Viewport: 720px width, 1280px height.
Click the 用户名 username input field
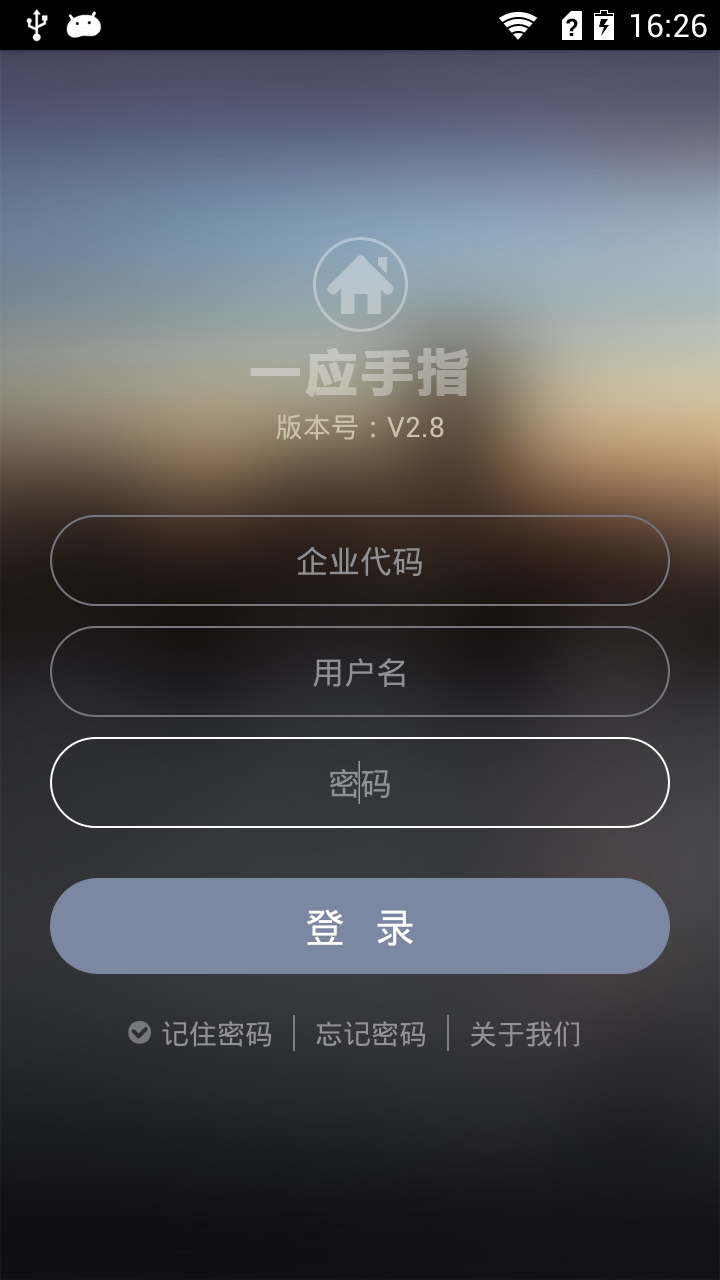click(360, 672)
